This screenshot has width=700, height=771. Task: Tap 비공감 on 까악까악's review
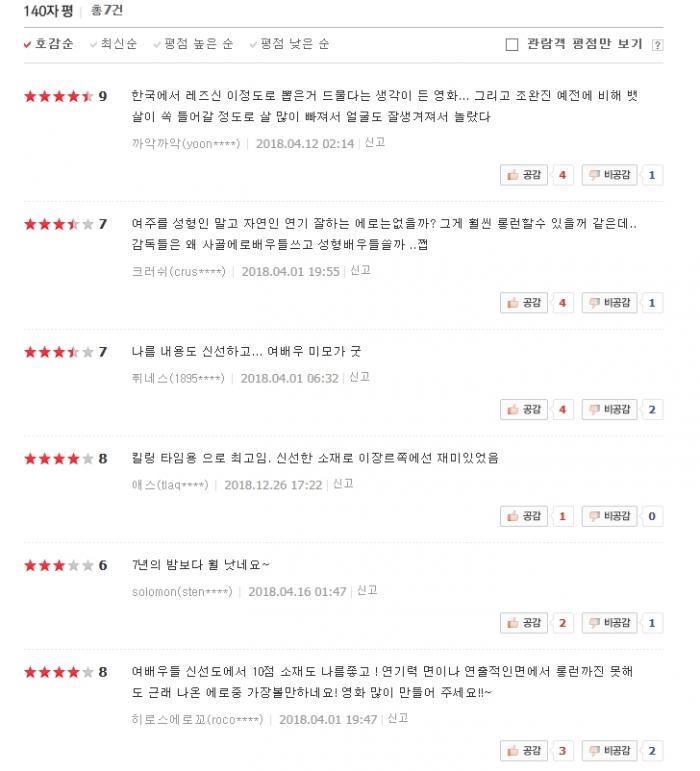pyautogui.click(x=609, y=175)
